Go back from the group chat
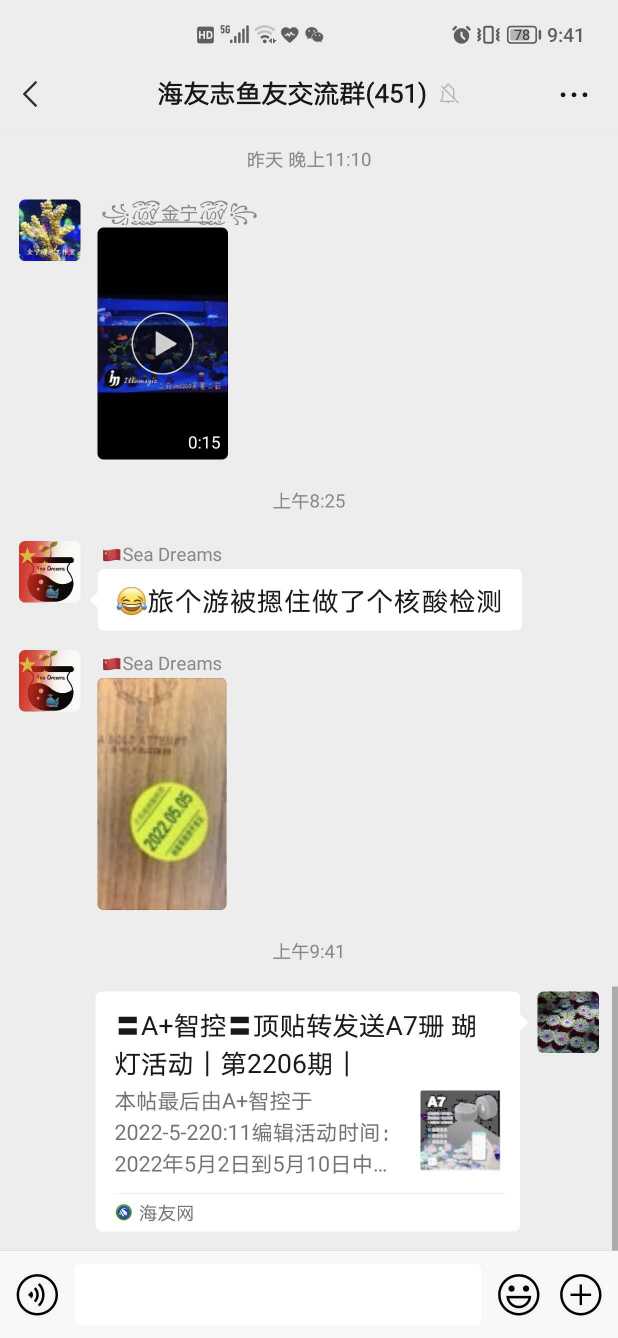 pyautogui.click(x=30, y=94)
